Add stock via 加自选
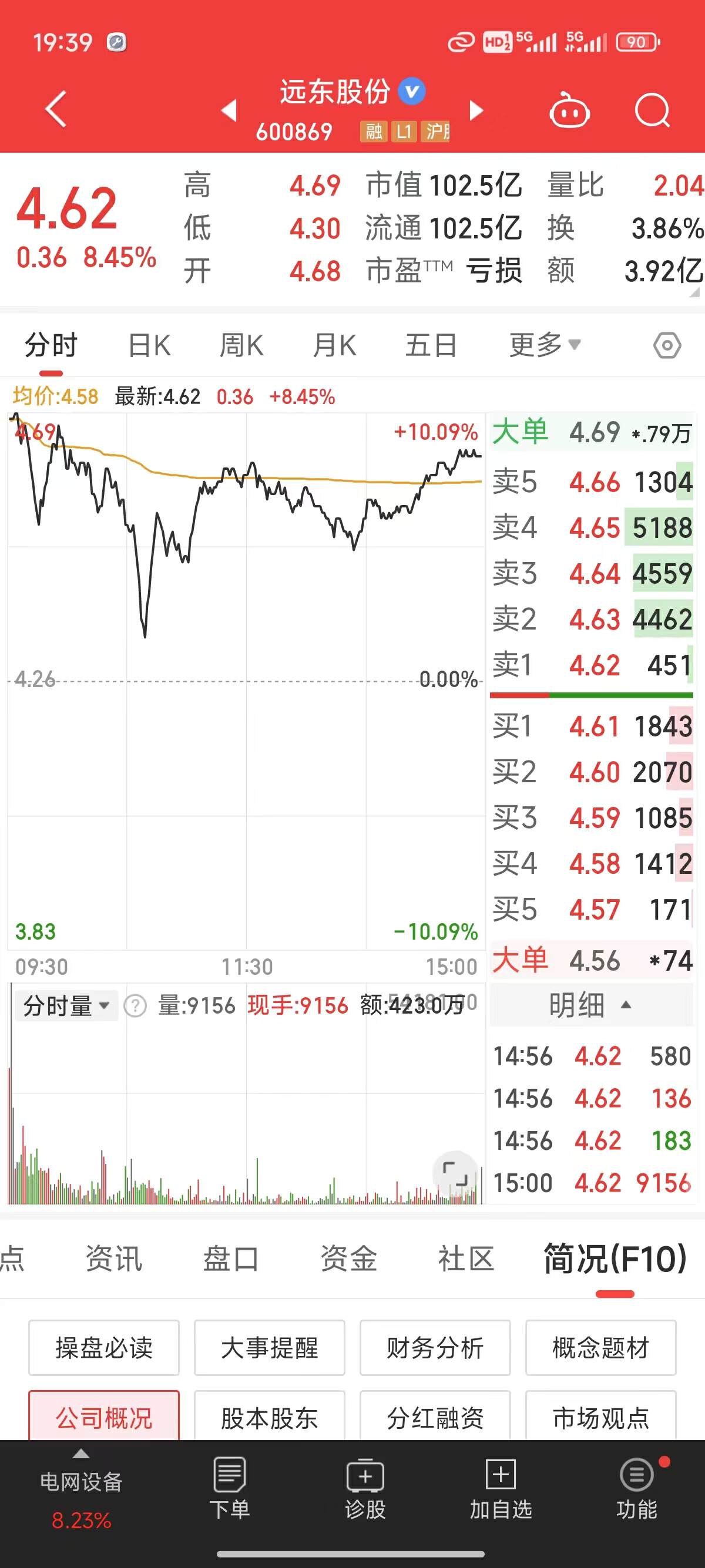 [501, 1488]
